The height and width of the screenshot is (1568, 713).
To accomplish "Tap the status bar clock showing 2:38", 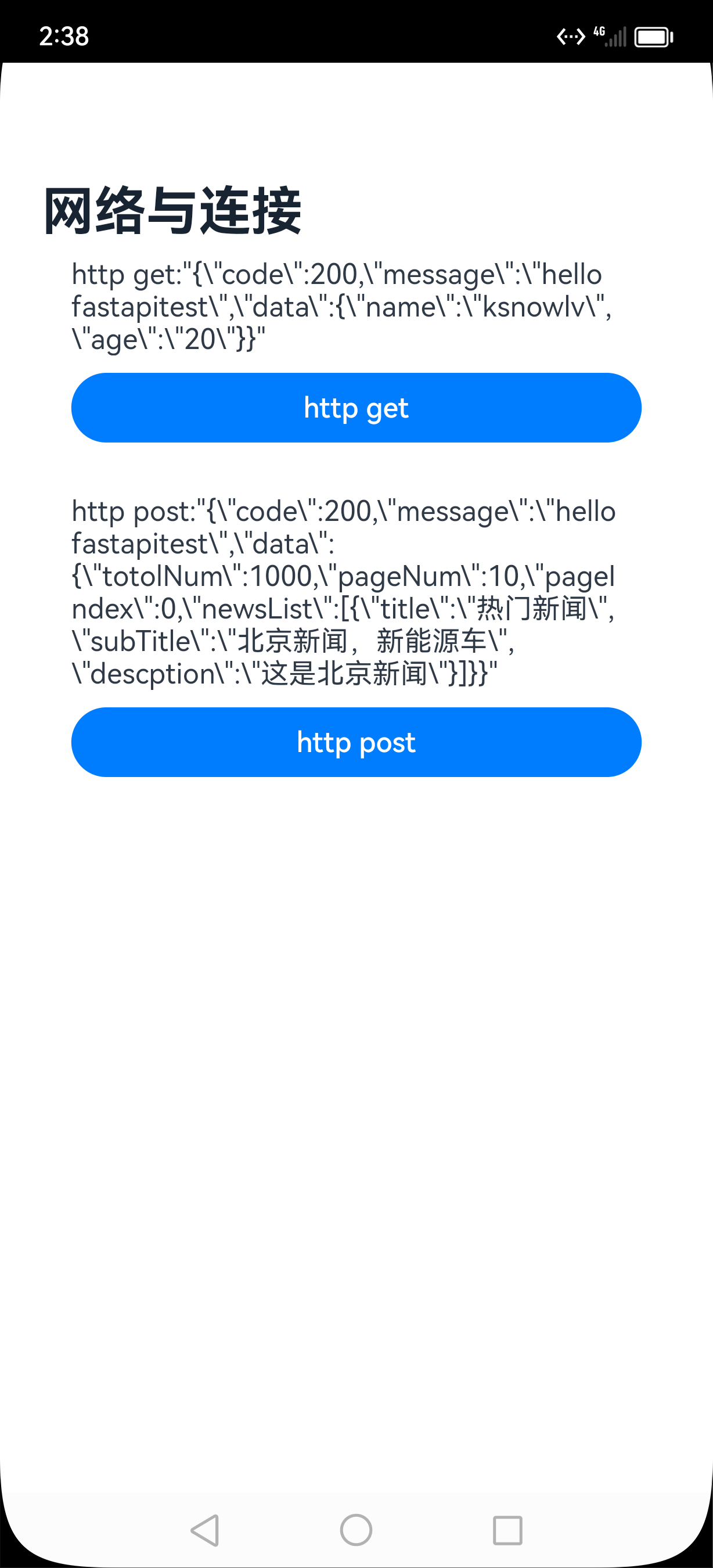I will point(63,37).
